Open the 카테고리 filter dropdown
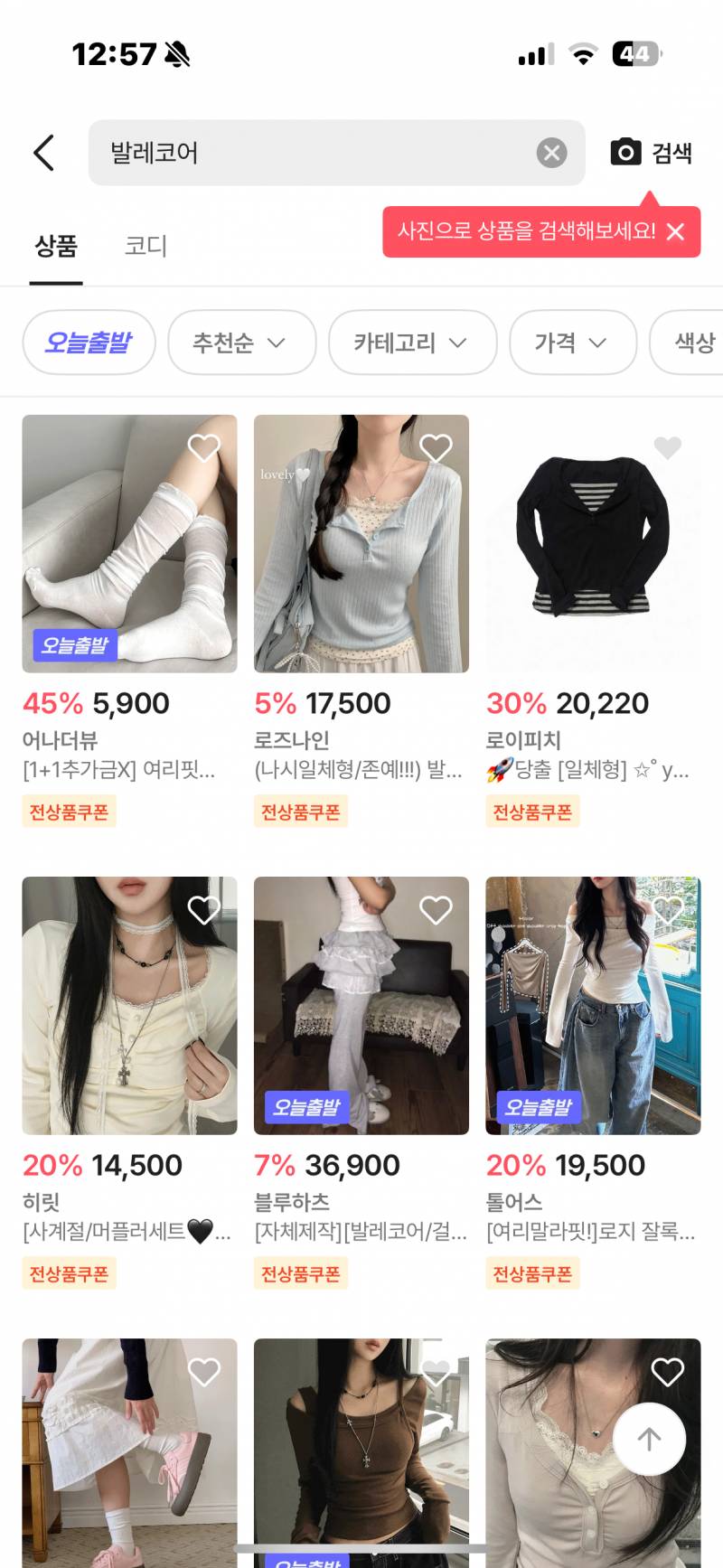The image size is (723, 1568). point(411,343)
